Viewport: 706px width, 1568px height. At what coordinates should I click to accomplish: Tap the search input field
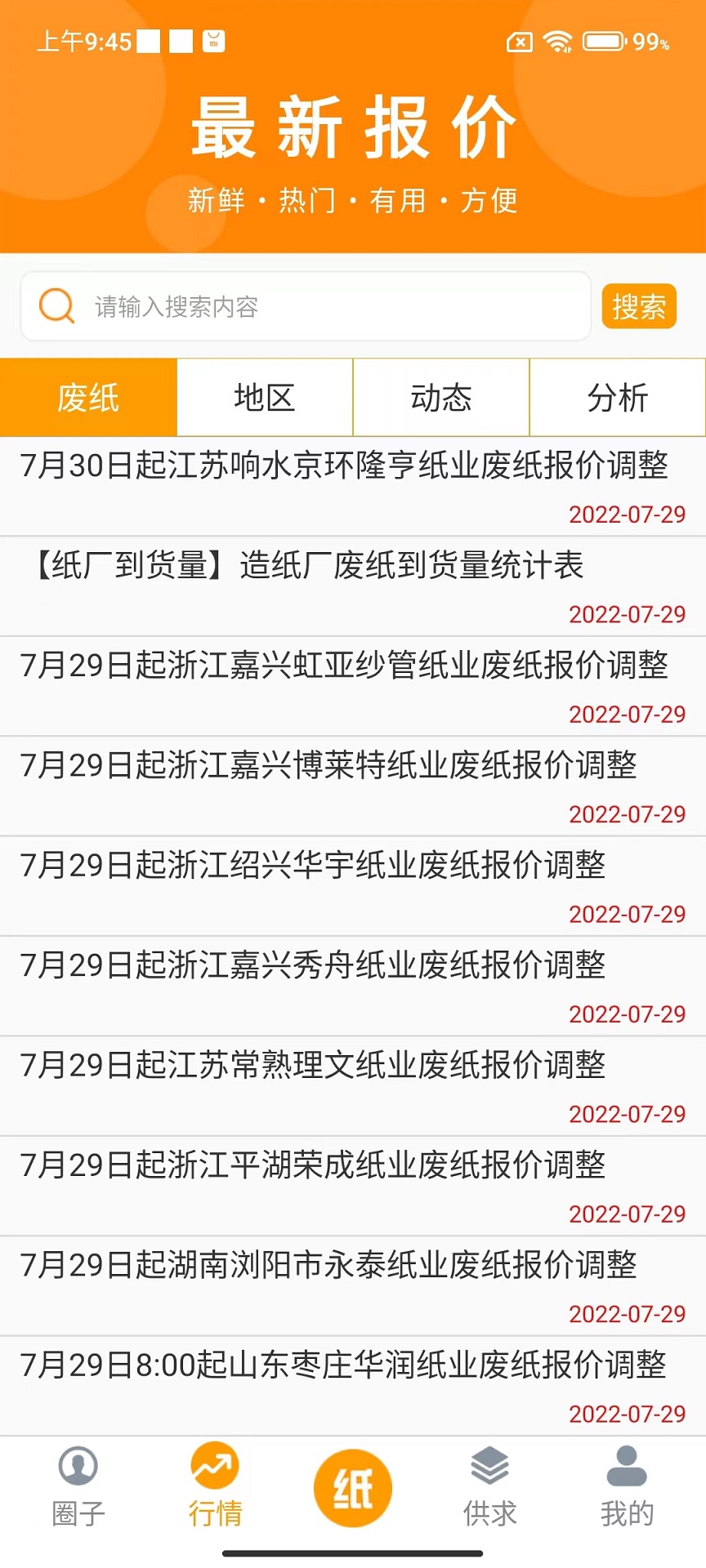pyautogui.click(x=327, y=306)
